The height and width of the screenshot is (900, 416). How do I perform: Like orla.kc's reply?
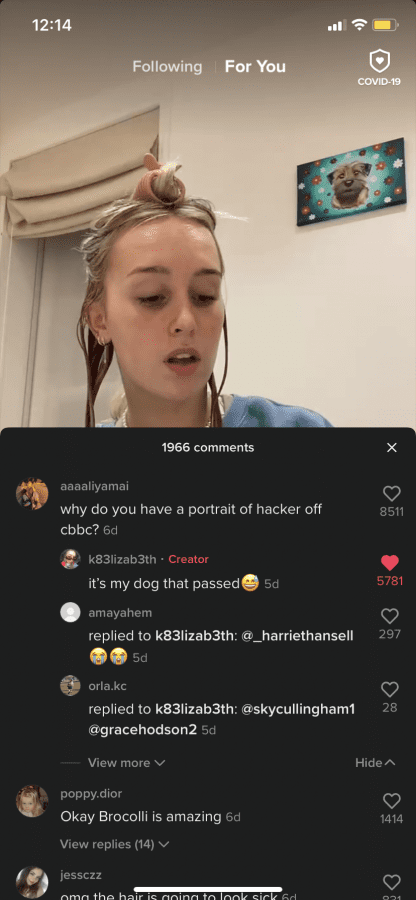[x=390, y=689]
